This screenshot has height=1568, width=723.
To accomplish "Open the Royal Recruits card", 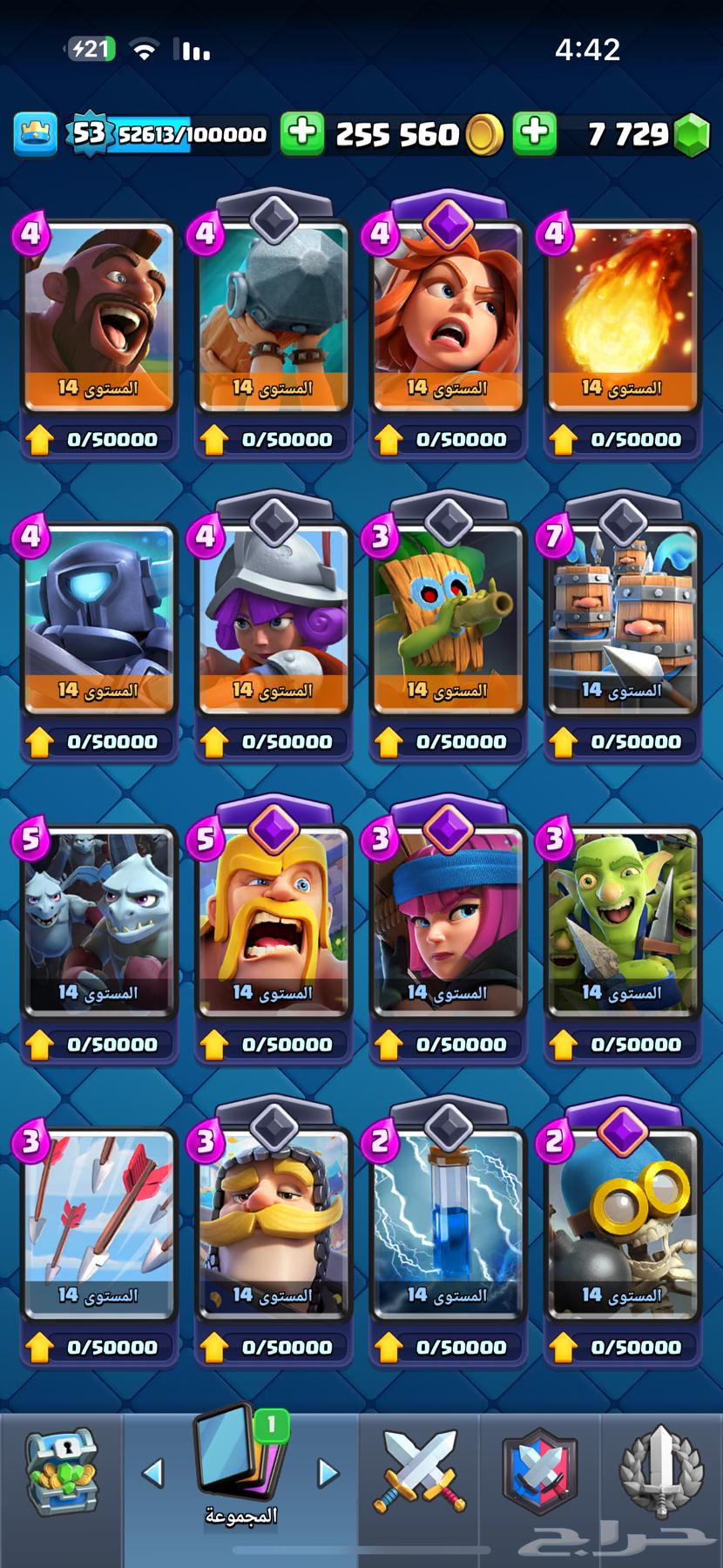I will pos(621,620).
